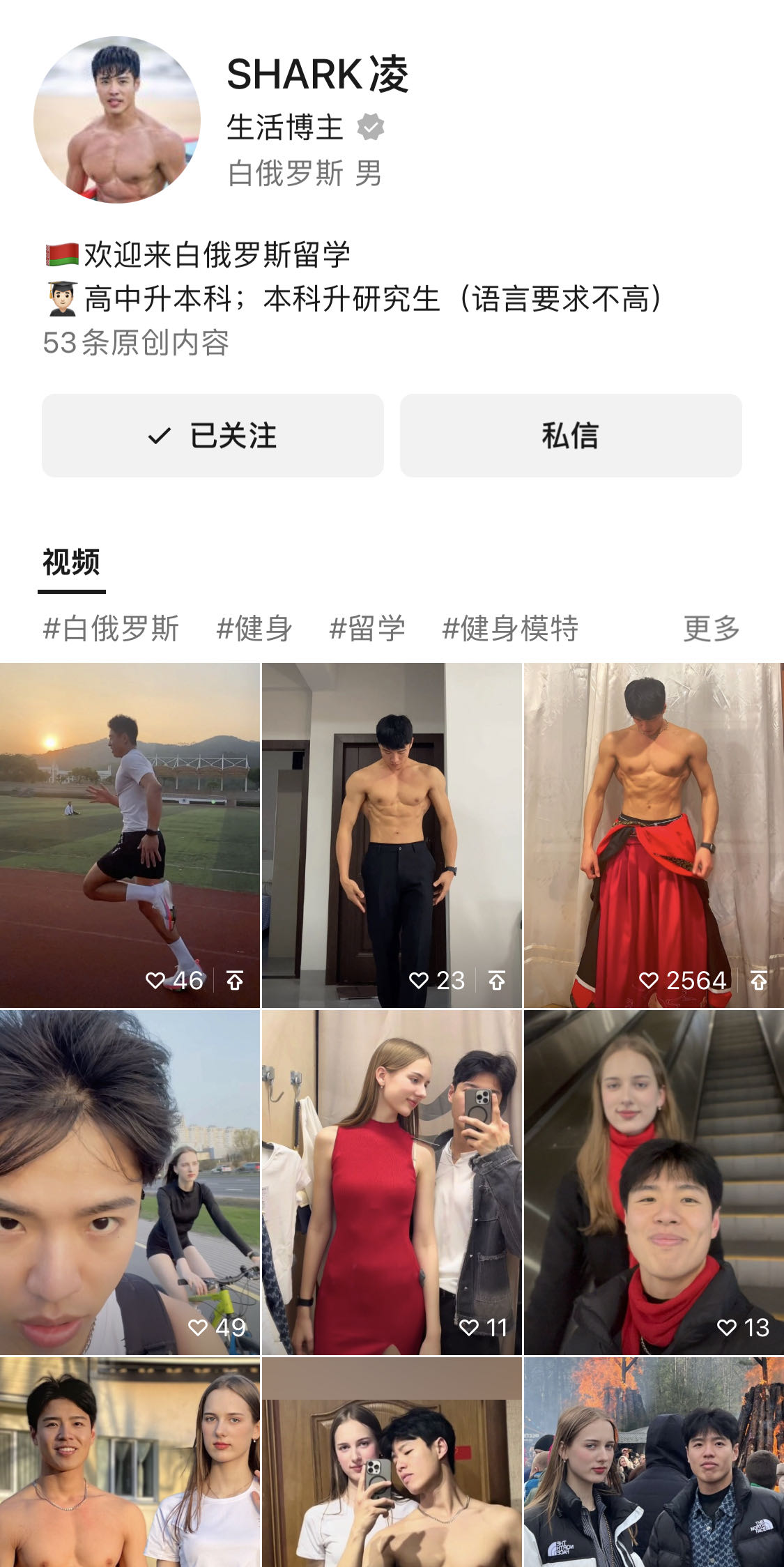
Task: Show 更多 hashtag filters
Action: pos(712,629)
